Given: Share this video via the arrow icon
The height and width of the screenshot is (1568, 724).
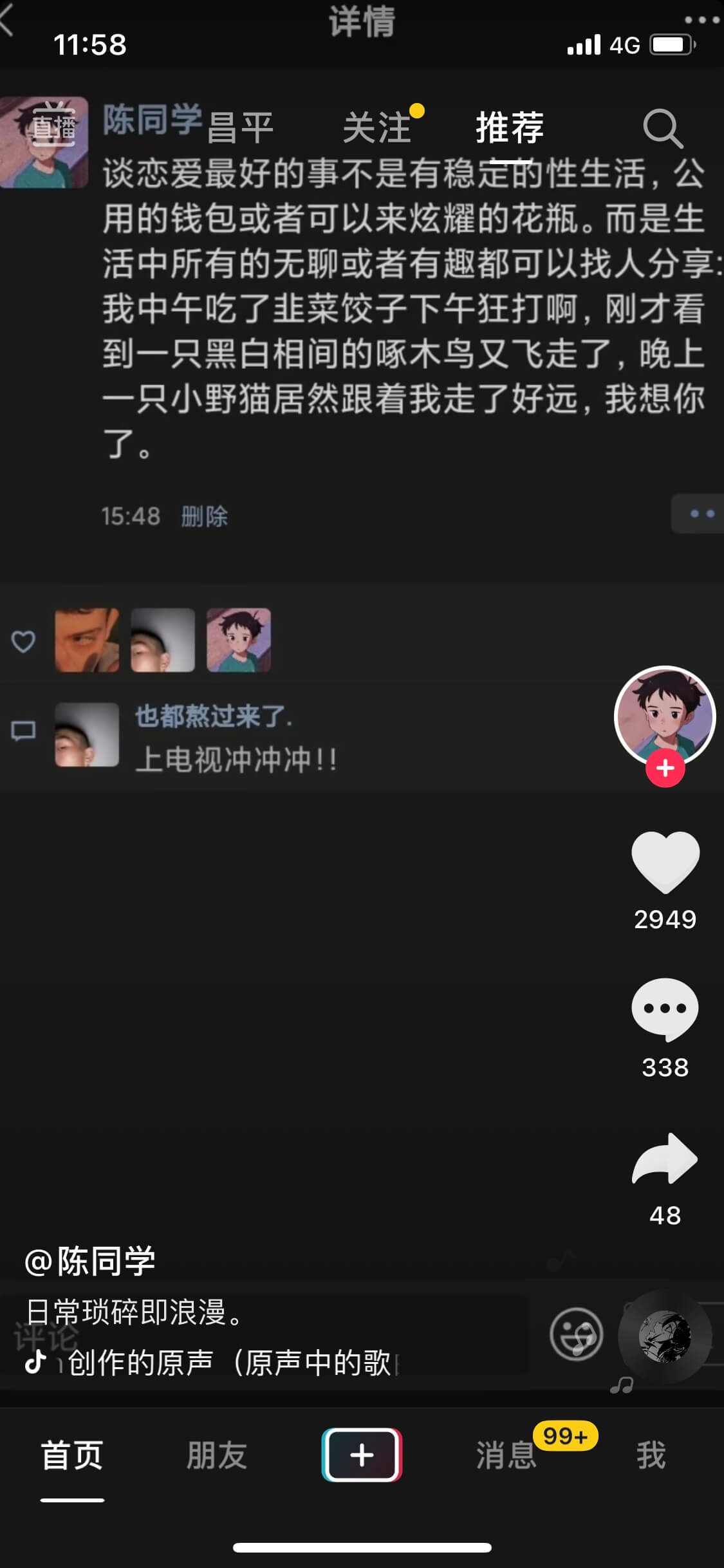Looking at the screenshot, I should point(665,1159).
